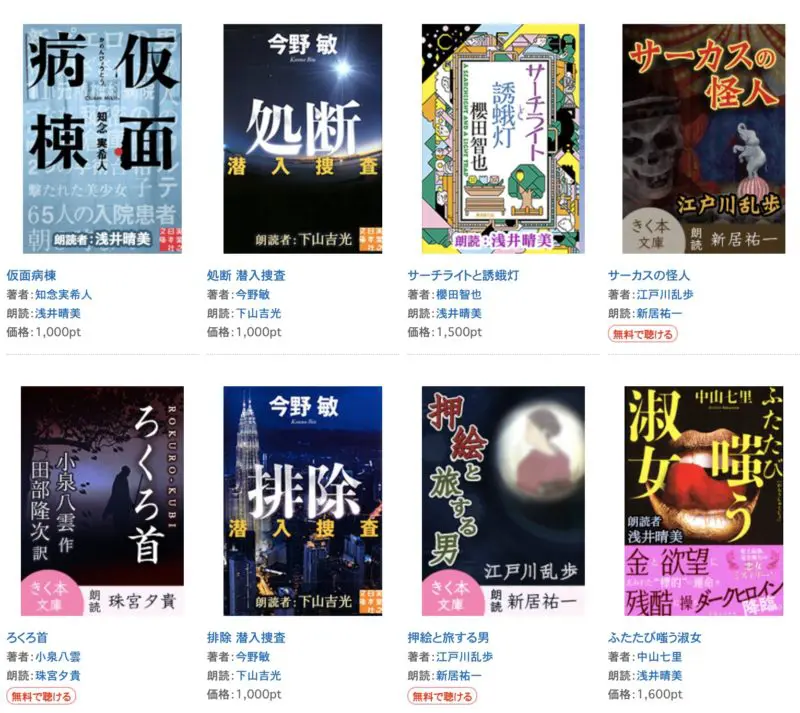View author 小泉八雲's works
Viewport: 800px width, 713px height.
pyautogui.click(x=58, y=657)
